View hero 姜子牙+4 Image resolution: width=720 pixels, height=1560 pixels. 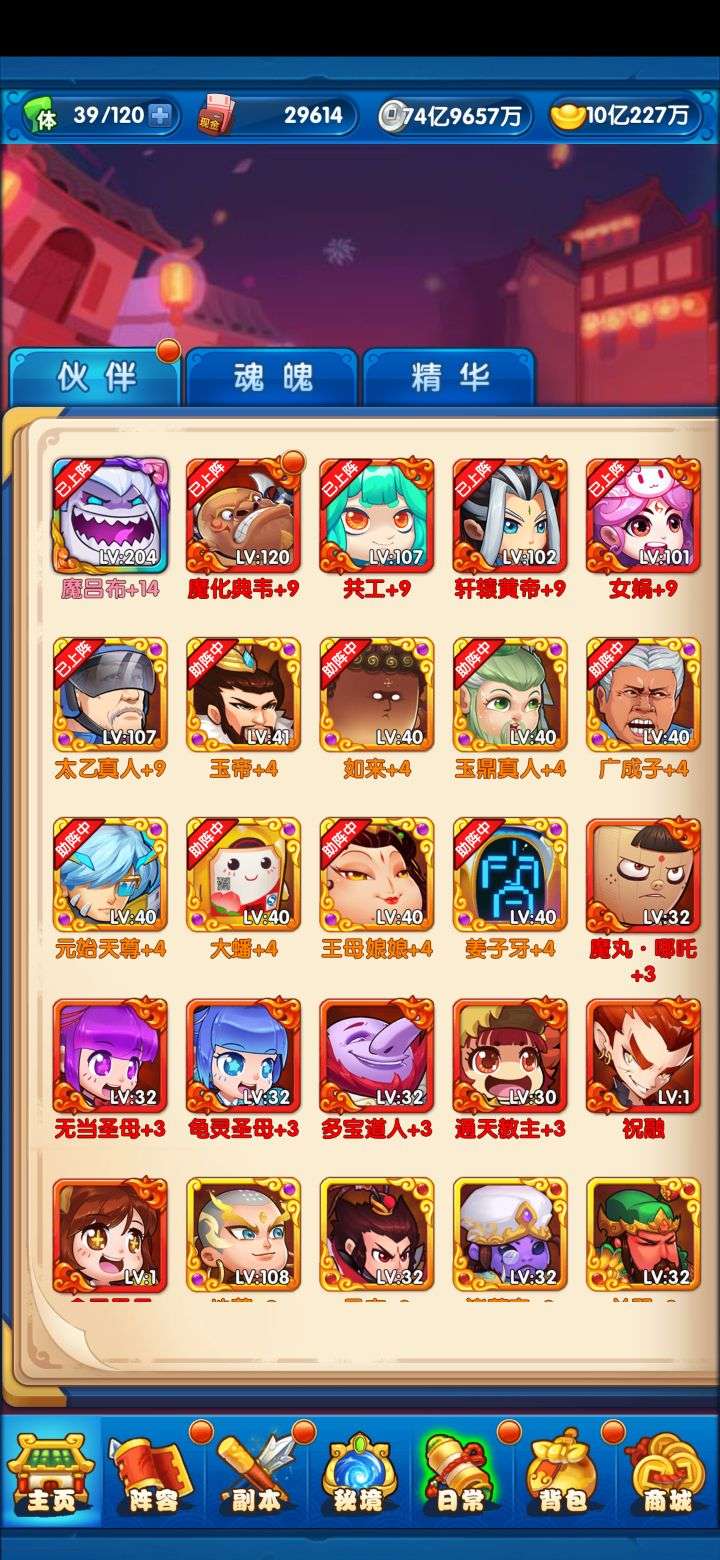pyautogui.click(x=509, y=875)
